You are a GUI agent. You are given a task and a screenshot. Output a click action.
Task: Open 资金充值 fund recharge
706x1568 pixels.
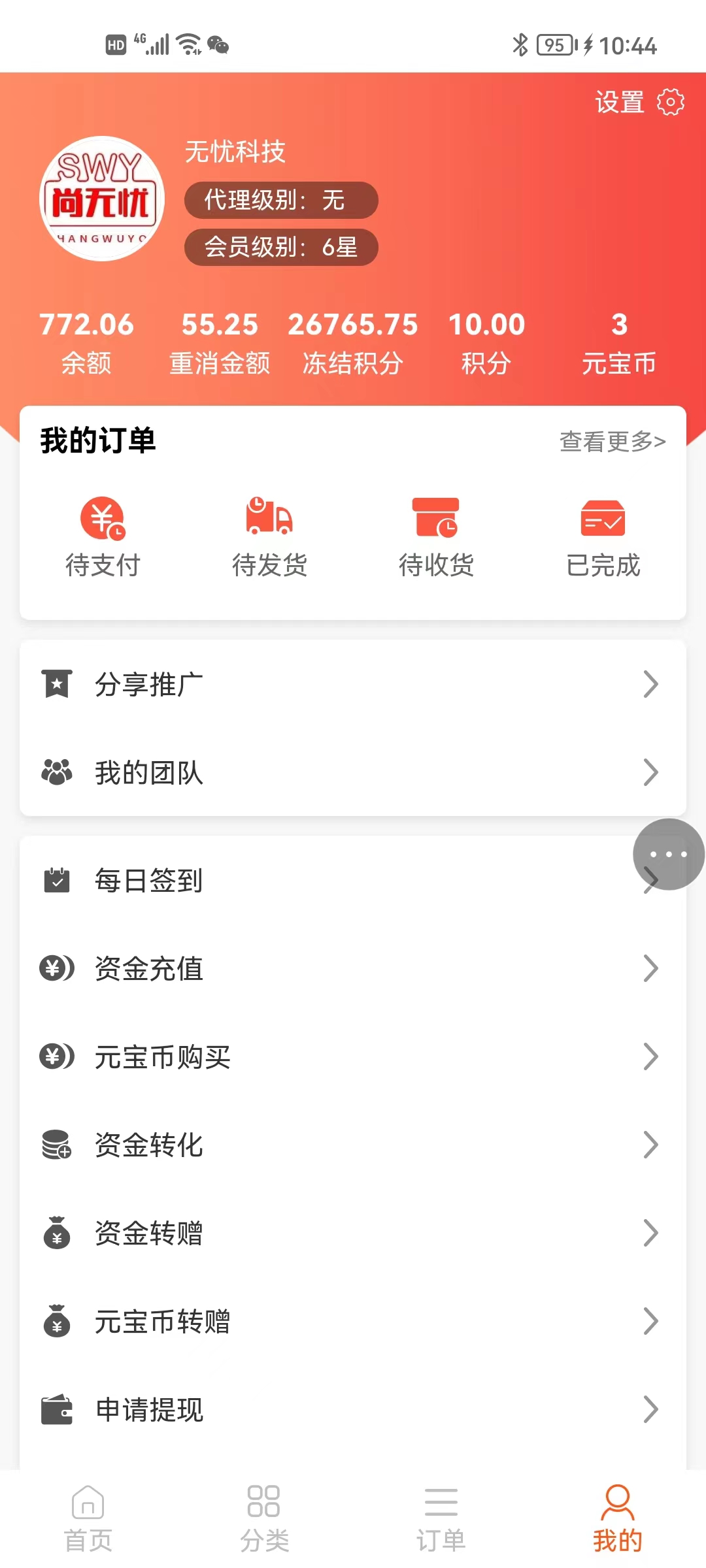click(353, 968)
